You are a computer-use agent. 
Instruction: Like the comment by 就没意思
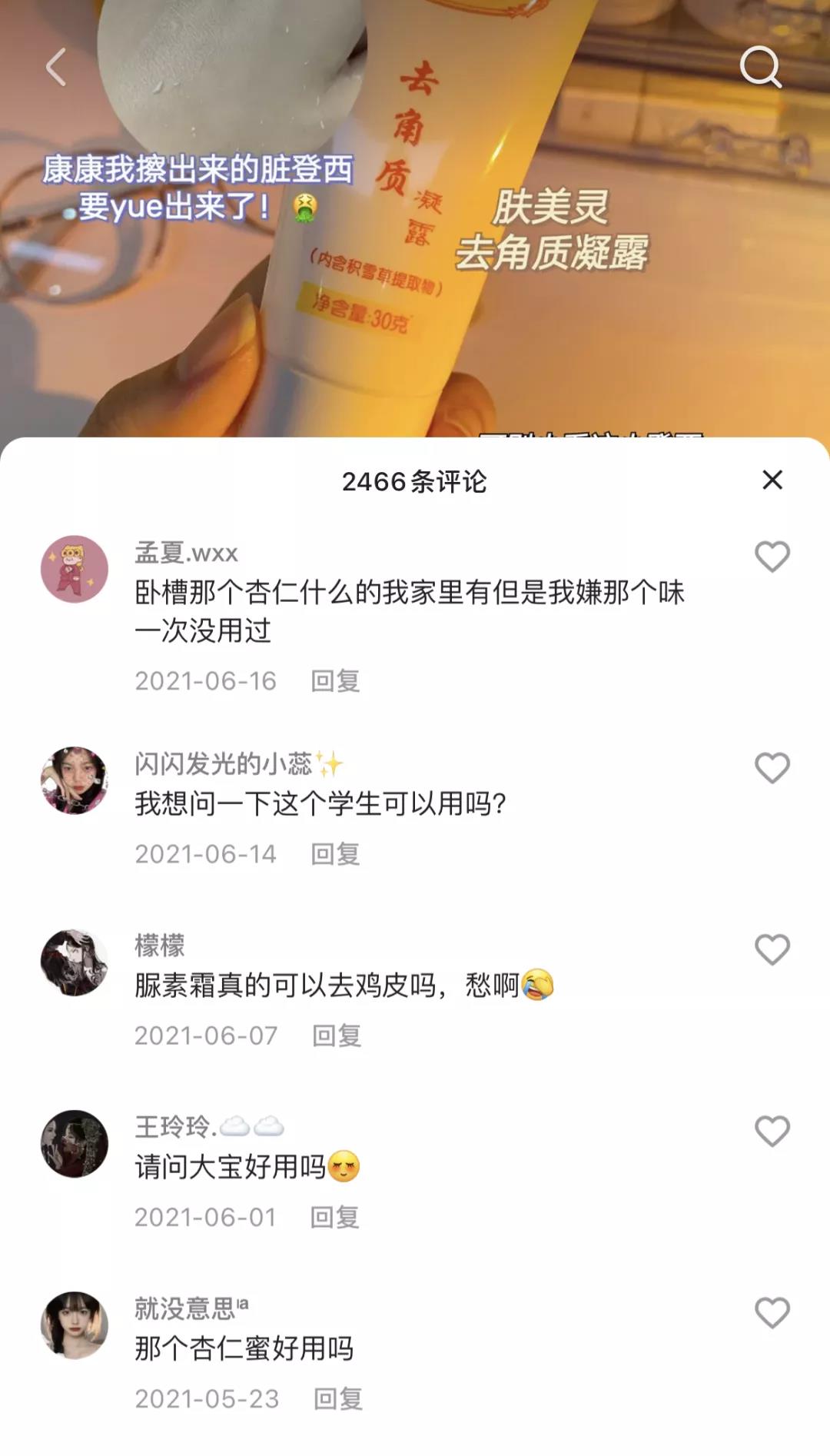point(772,1312)
